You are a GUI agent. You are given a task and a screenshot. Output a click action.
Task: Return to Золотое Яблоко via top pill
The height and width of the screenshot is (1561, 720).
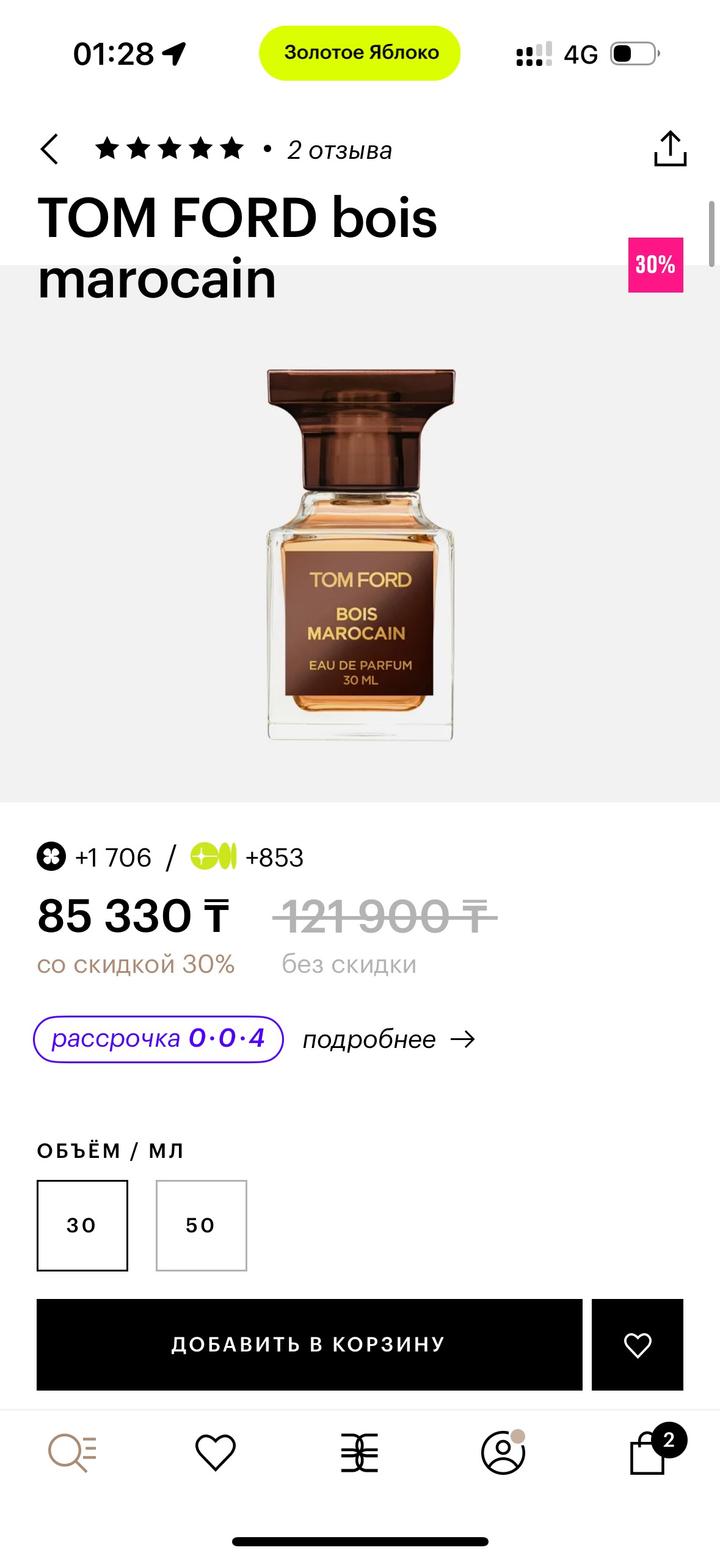point(360,53)
